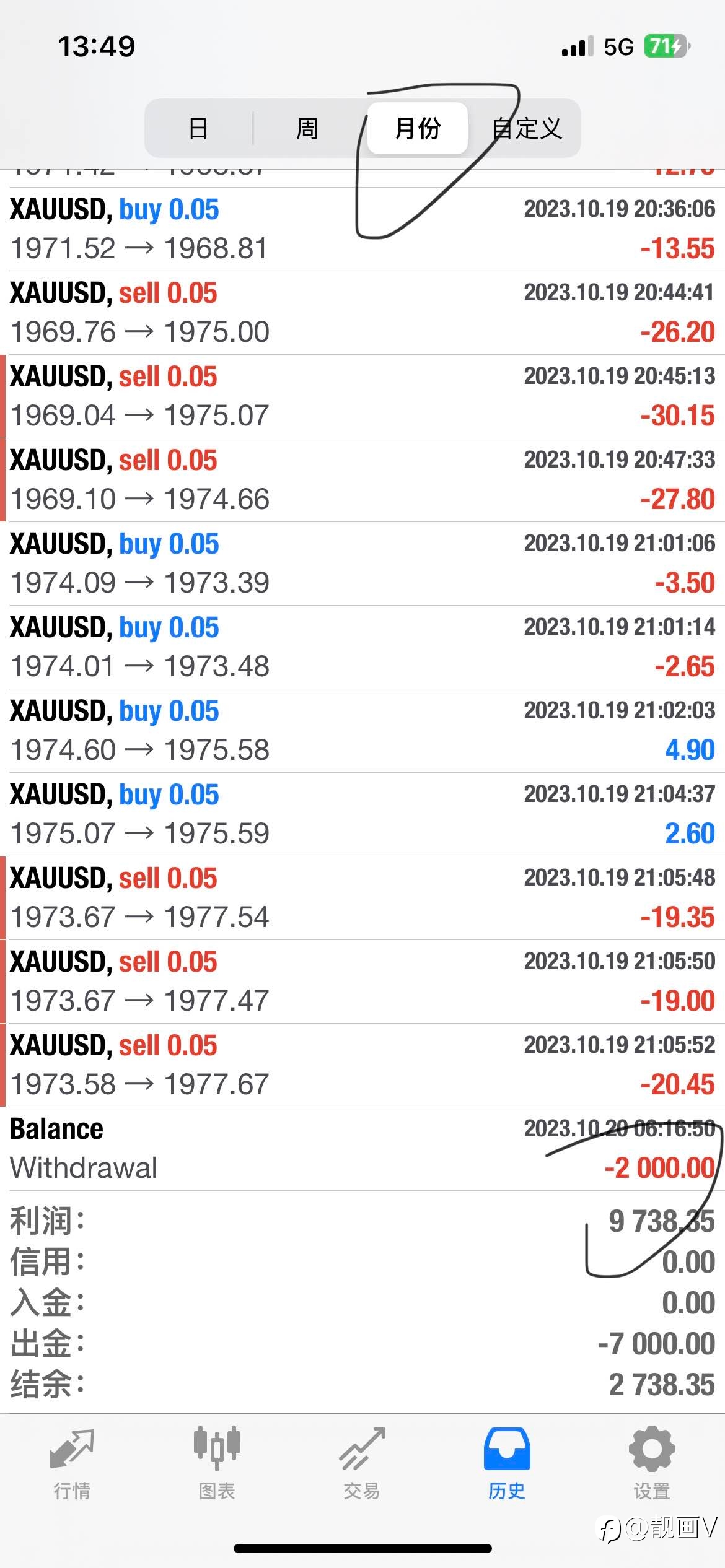Open the XAUUSD sell trade with -19.35 loss
Viewport: 725px width, 1568px height.
362,898
